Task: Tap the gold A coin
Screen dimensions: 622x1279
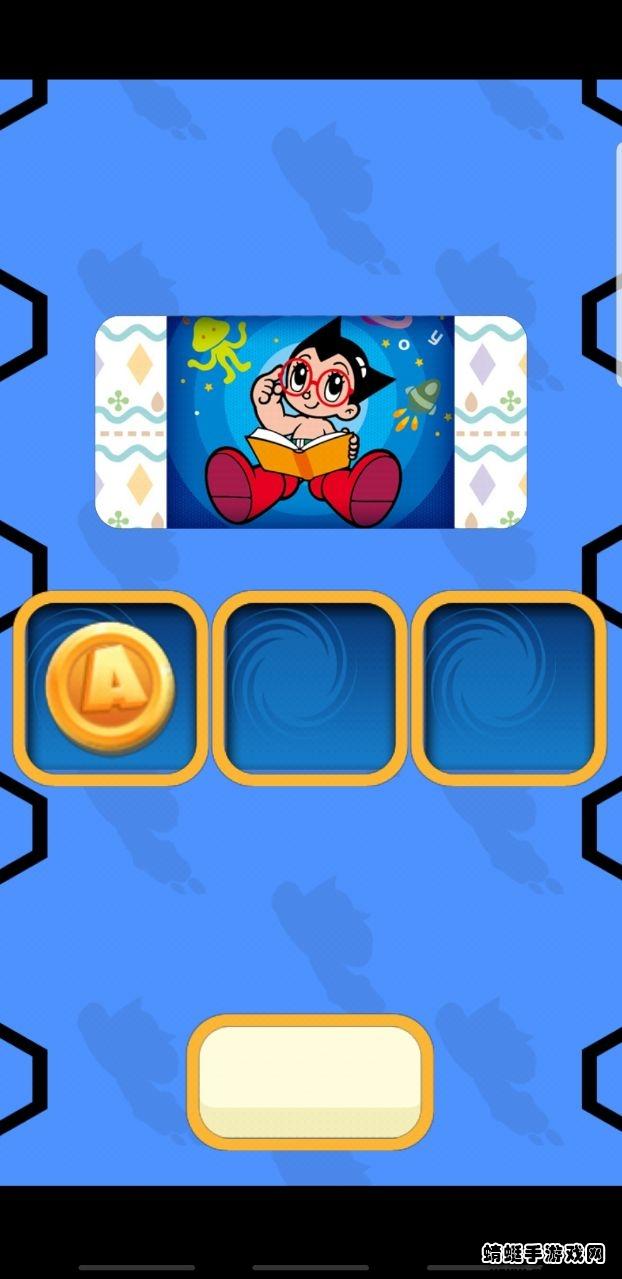Action: [110, 688]
